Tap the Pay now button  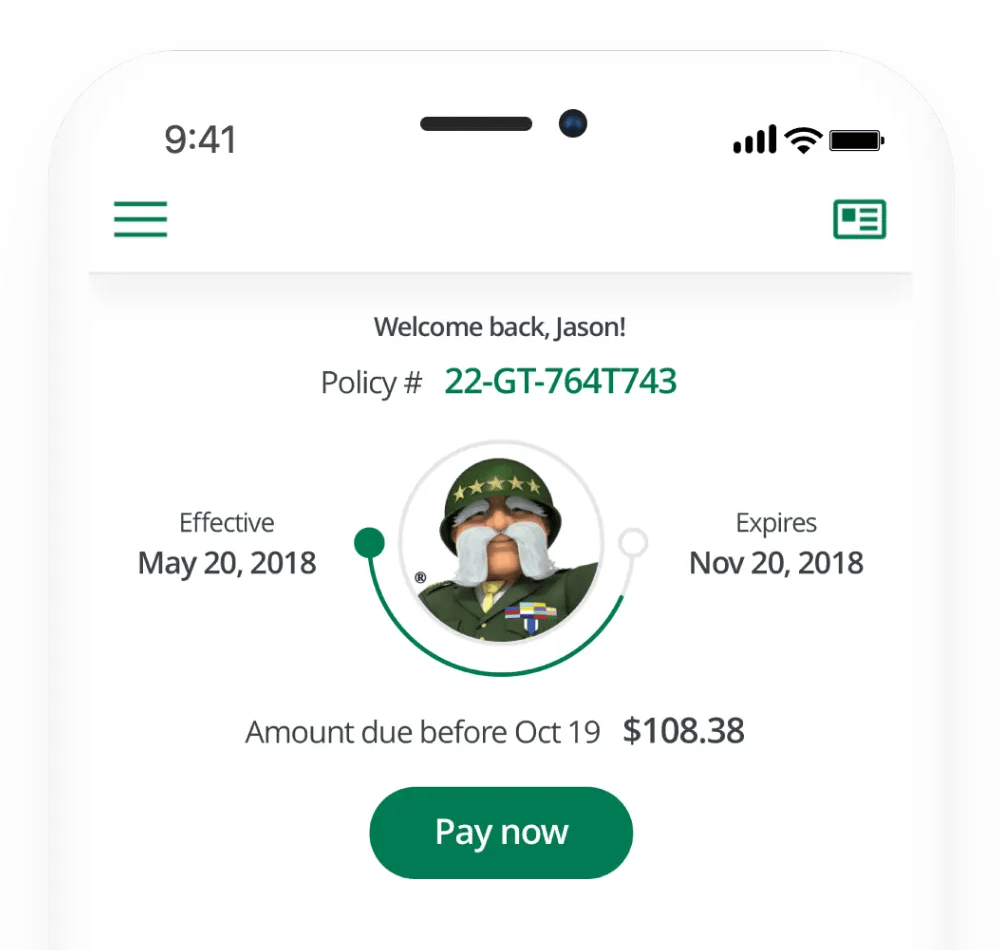pos(501,832)
